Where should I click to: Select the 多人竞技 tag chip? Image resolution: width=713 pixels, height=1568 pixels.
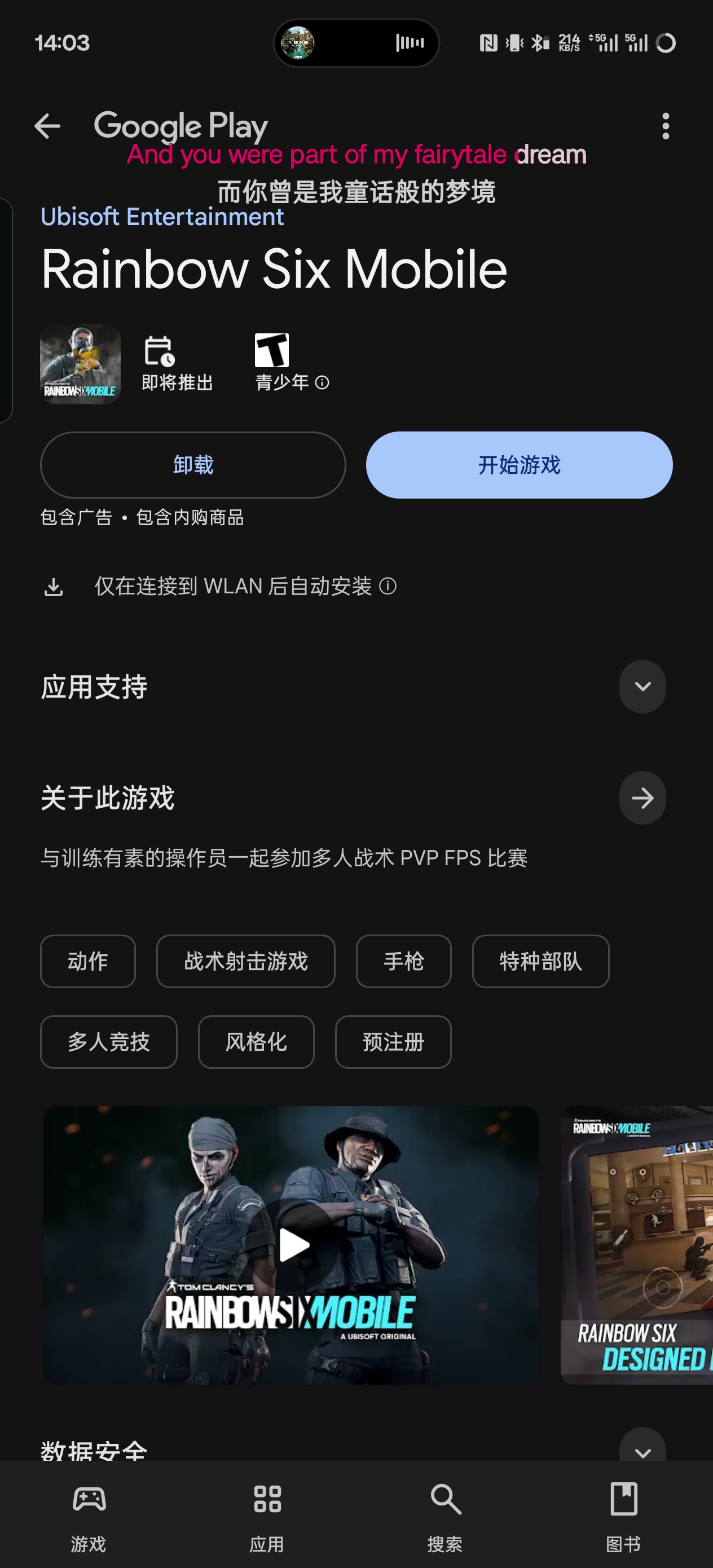point(108,1041)
